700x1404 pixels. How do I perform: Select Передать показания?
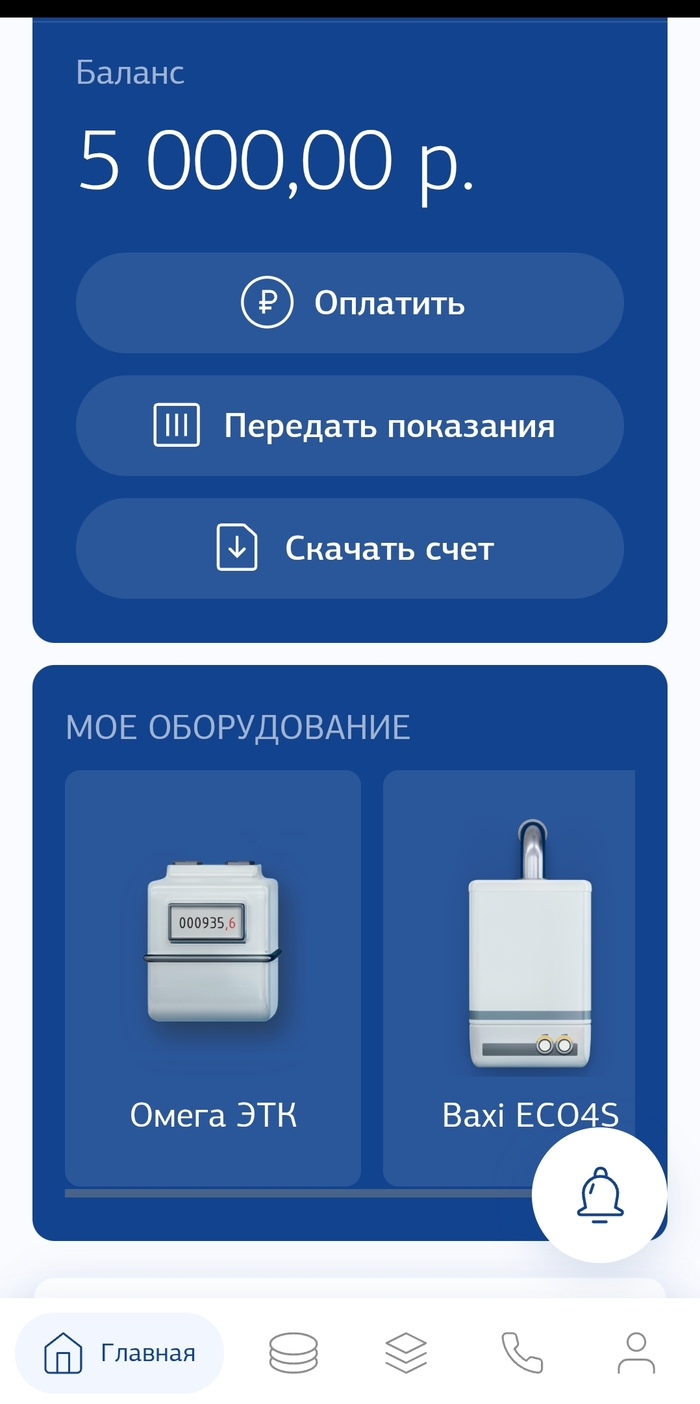pyautogui.click(x=350, y=426)
